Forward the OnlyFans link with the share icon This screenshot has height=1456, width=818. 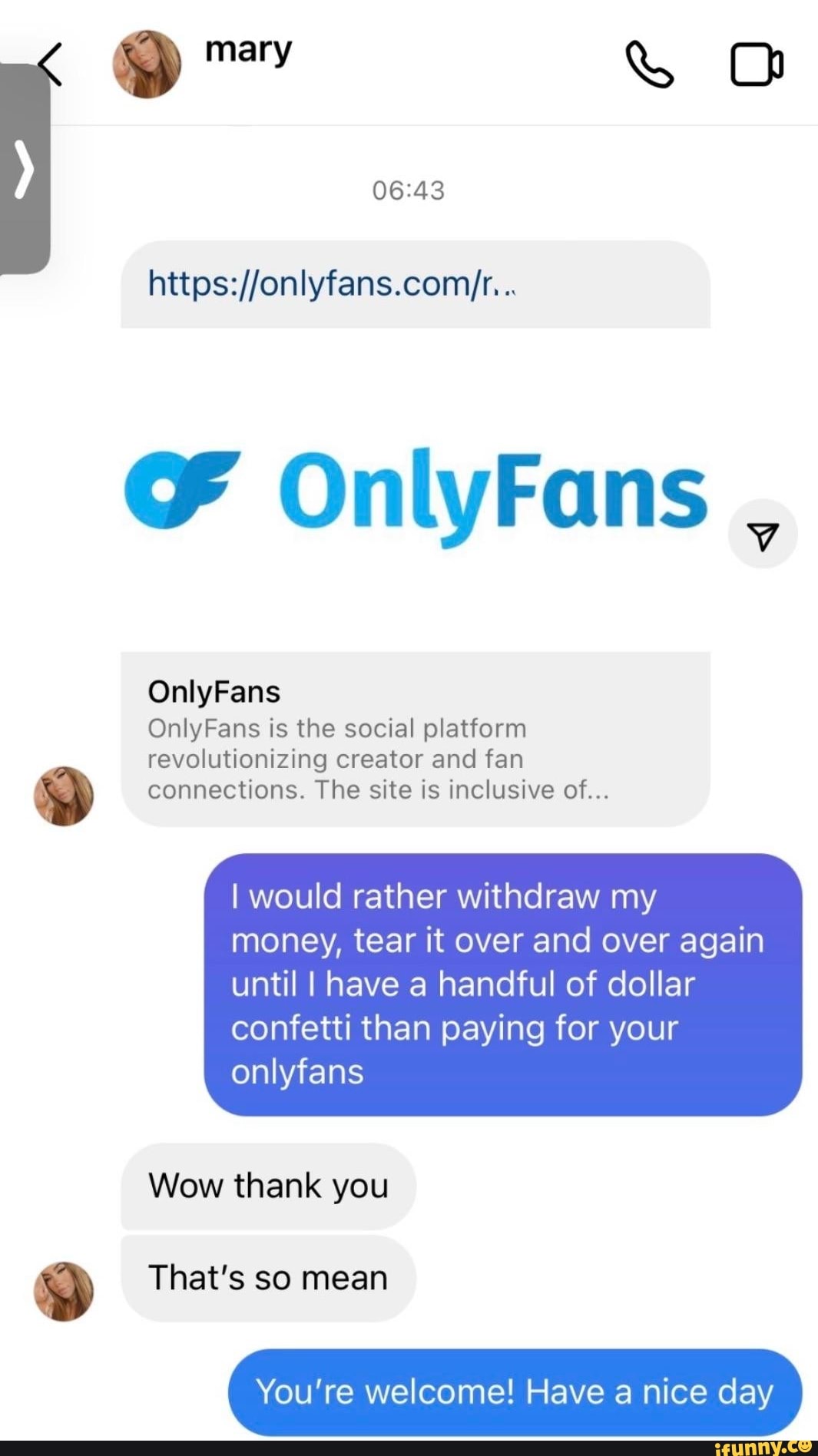click(x=763, y=535)
